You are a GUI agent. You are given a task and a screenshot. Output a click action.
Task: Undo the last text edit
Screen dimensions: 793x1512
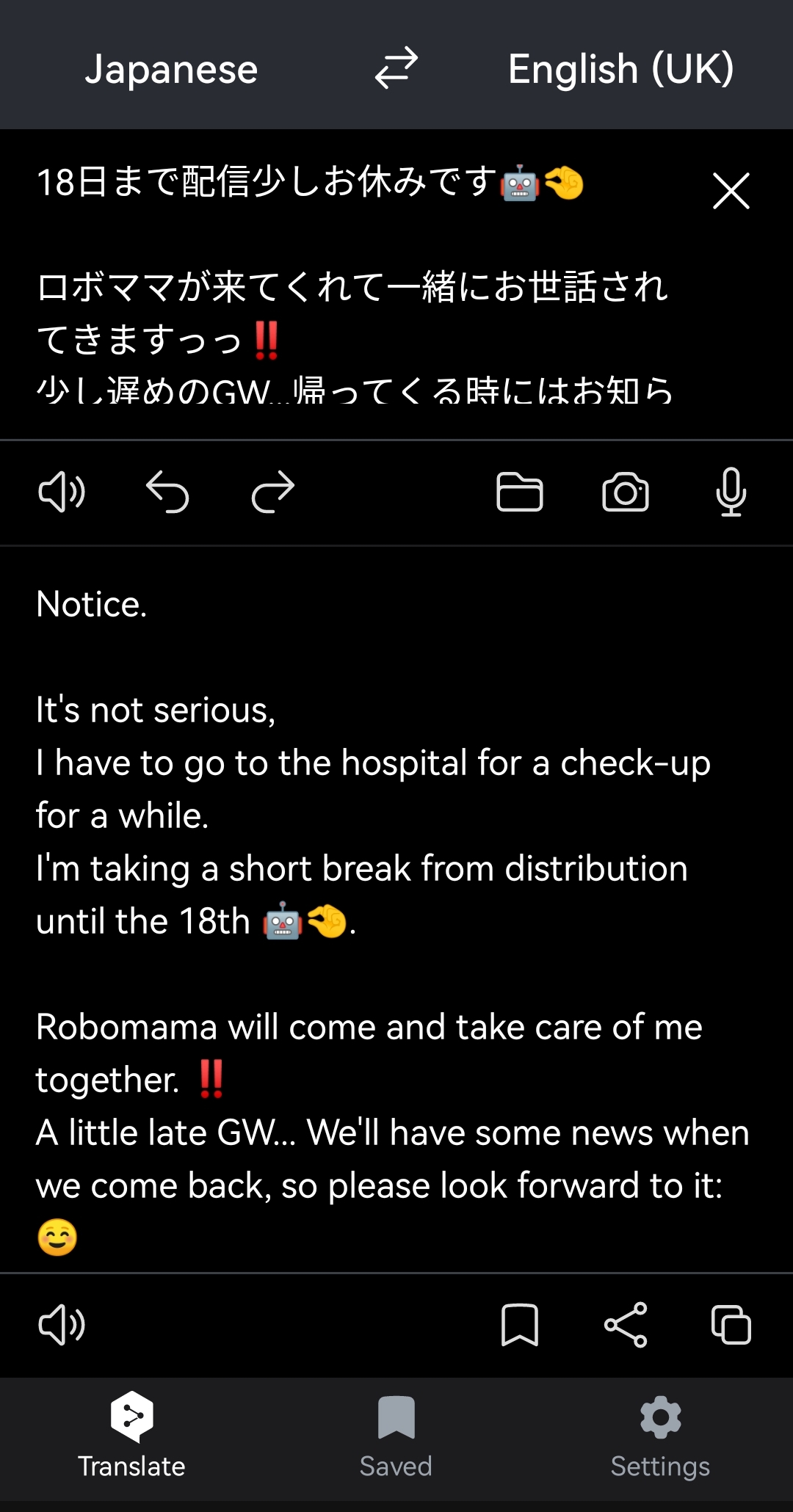pyautogui.click(x=167, y=492)
